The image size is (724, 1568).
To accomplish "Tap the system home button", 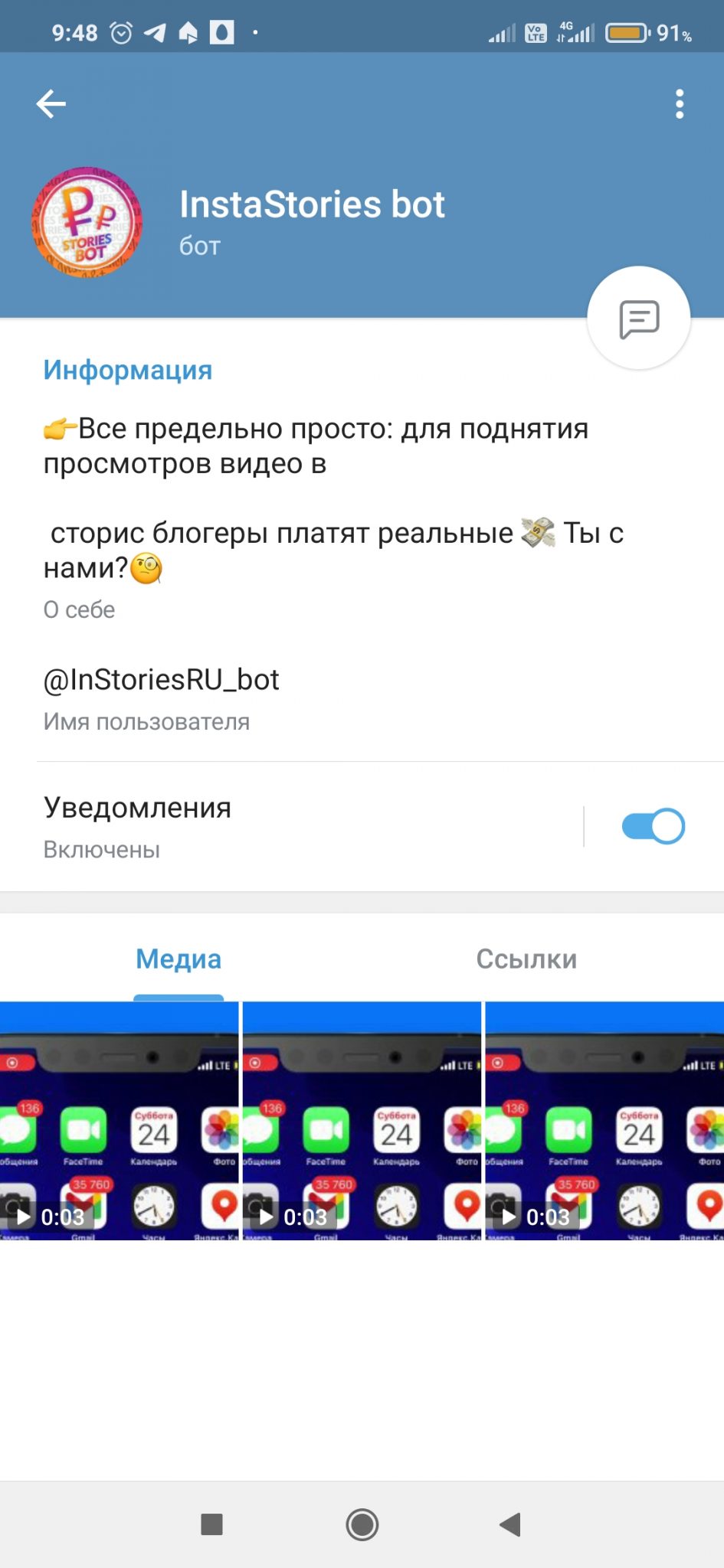I will 362,1524.
